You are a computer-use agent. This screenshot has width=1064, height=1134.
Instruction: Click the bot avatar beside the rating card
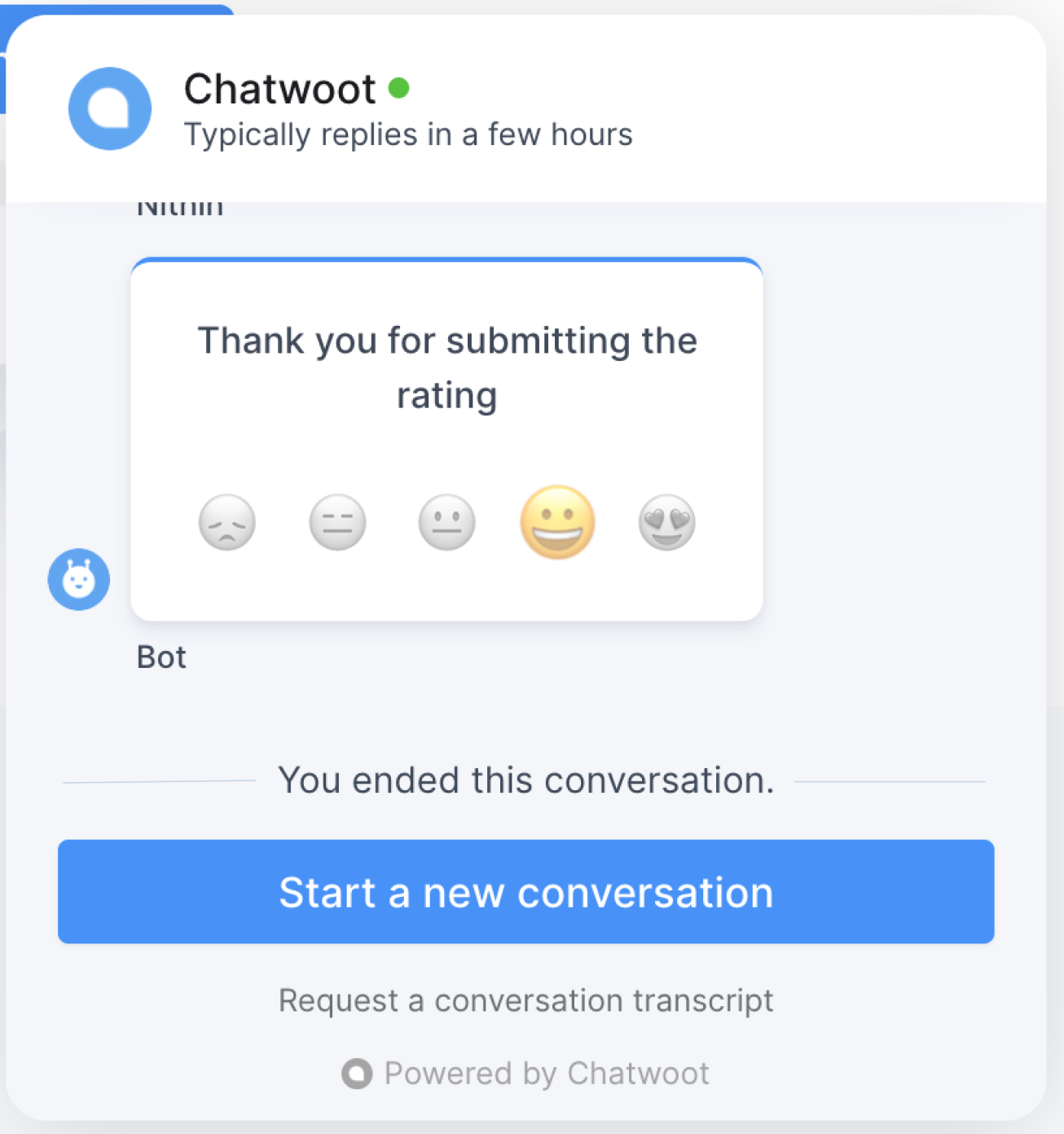point(78,578)
